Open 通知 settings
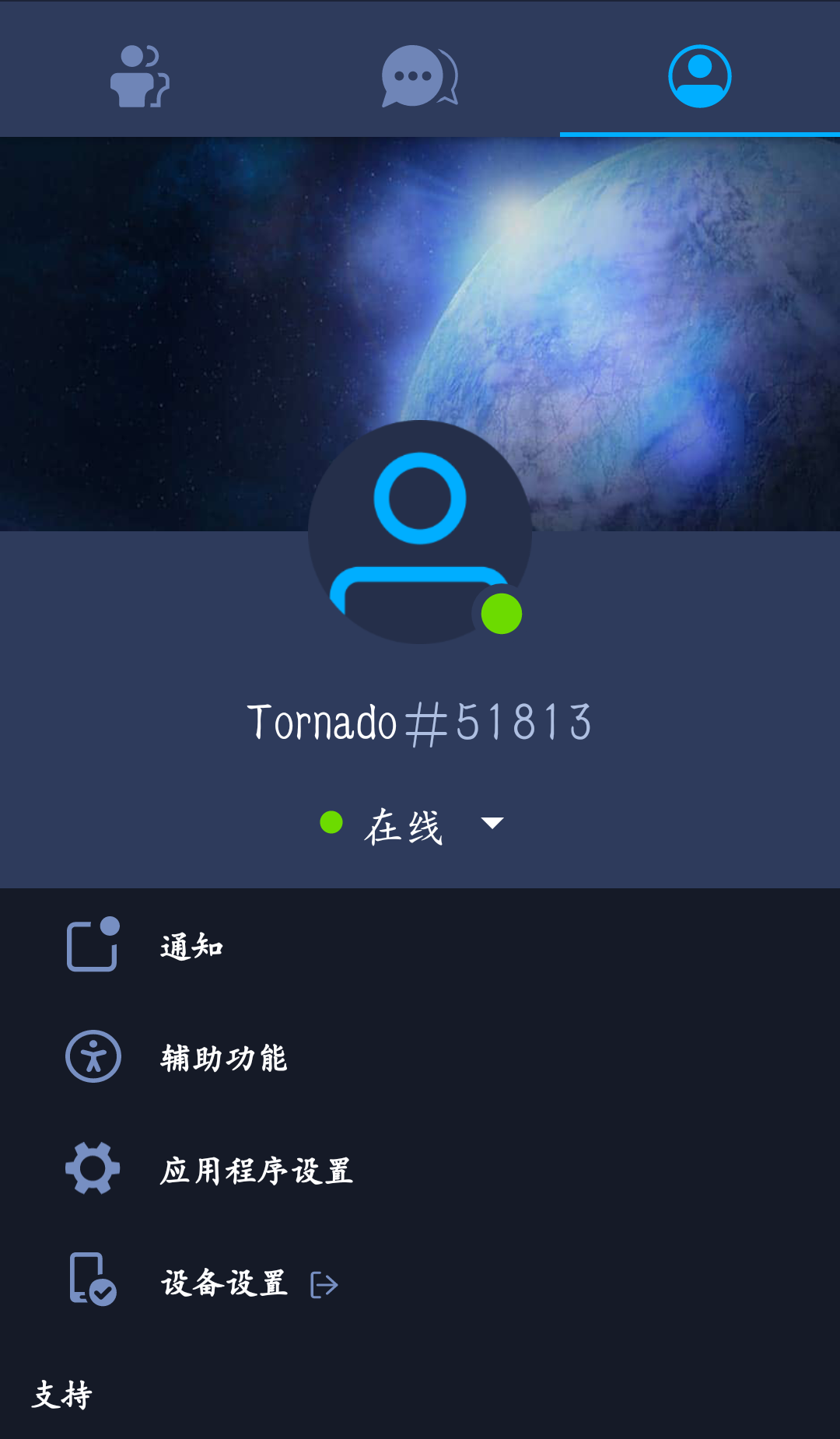Screen dimensions: 840x1439 coord(420,946)
